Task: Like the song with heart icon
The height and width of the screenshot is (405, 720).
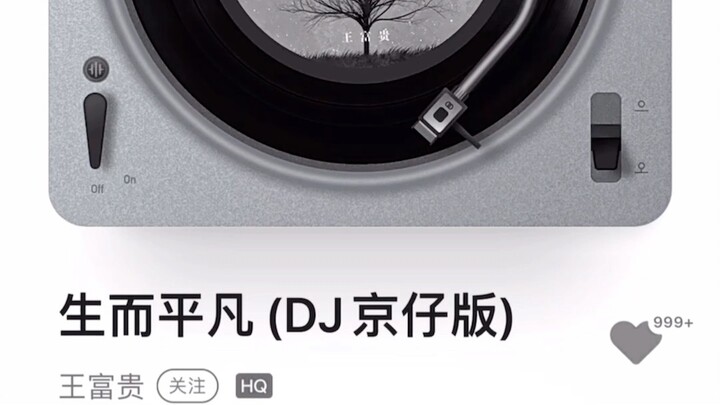Action: click(636, 342)
